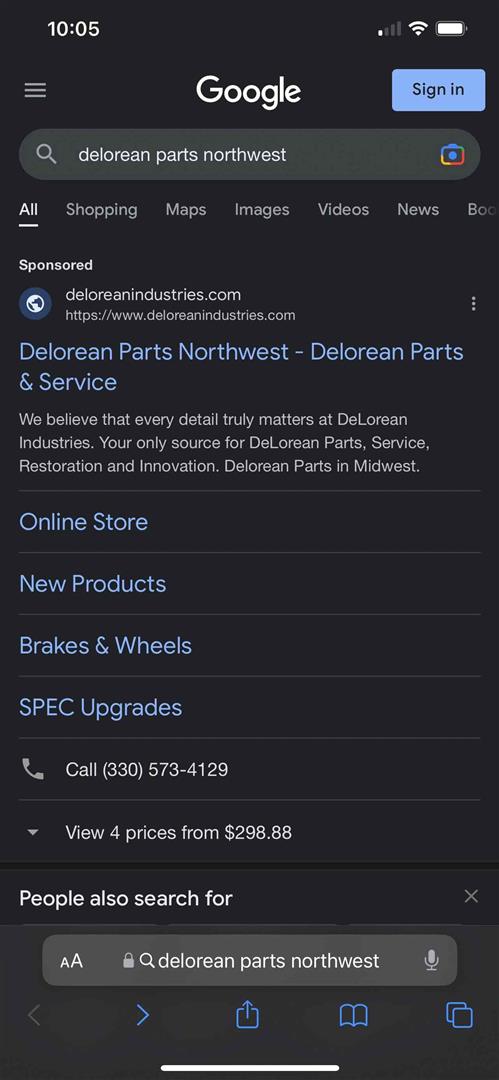The height and width of the screenshot is (1080, 499).
Task: Call (330) 573-4129
Action: click(x=250, y=769)
